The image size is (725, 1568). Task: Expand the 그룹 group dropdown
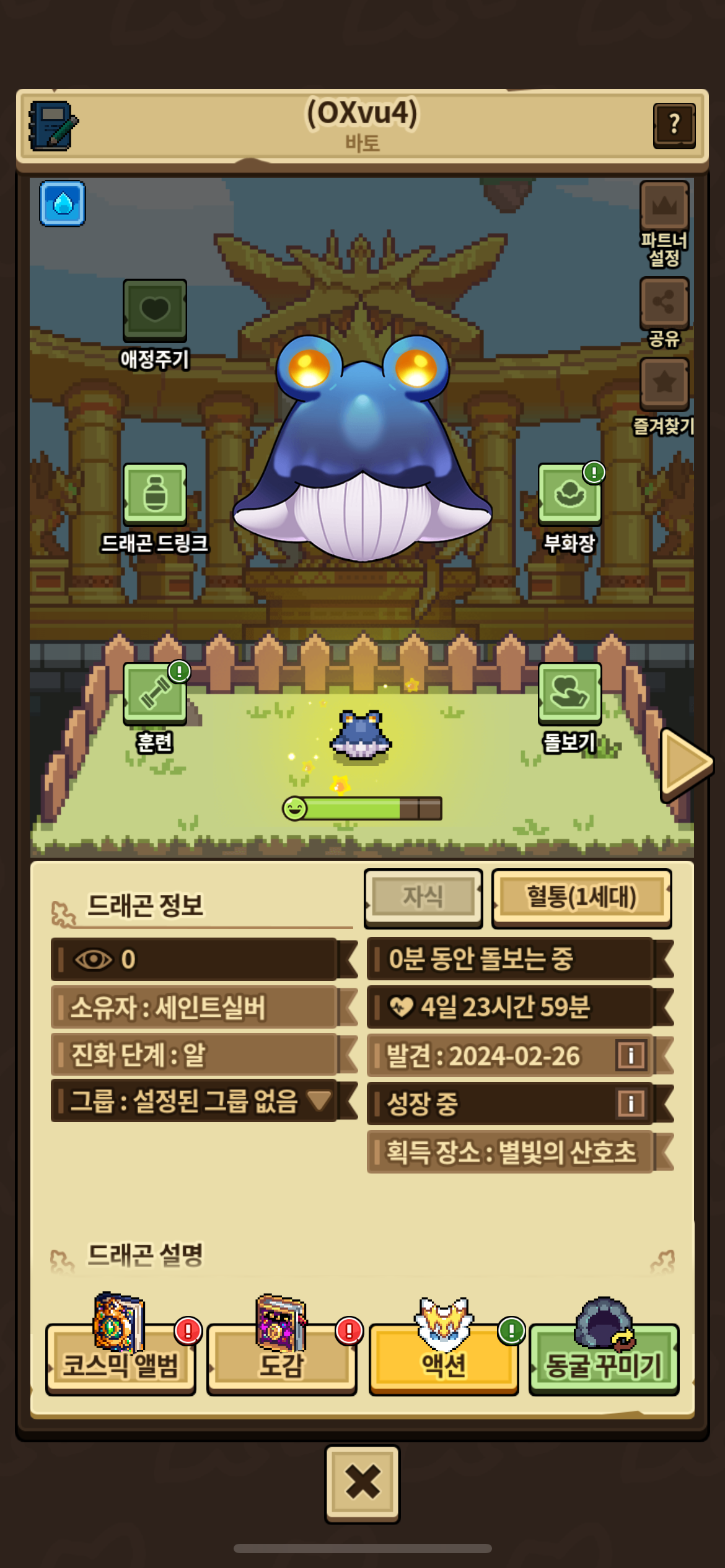click(x=320, y=1100)
